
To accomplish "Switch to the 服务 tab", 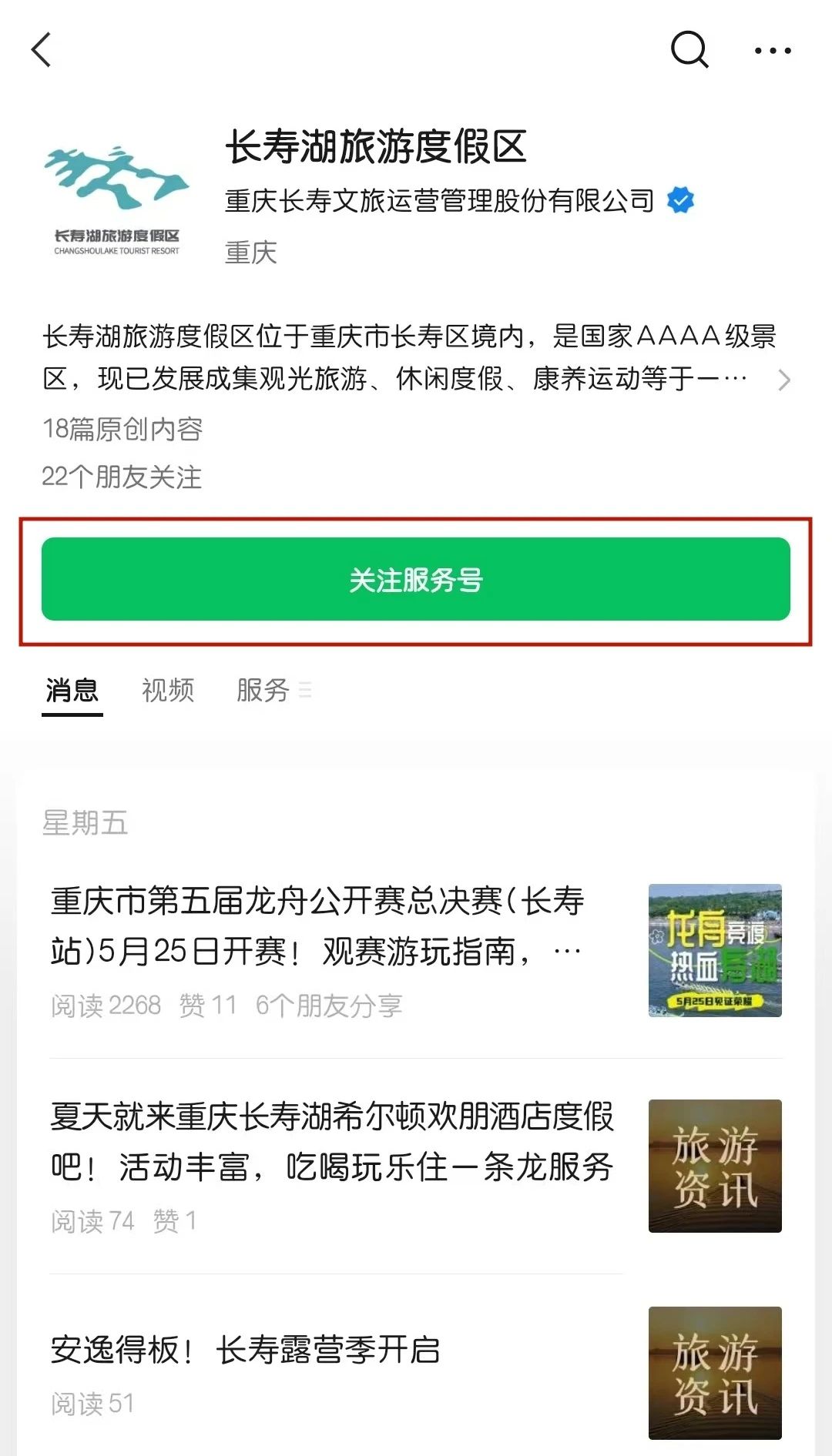I will tap(263, 690).
